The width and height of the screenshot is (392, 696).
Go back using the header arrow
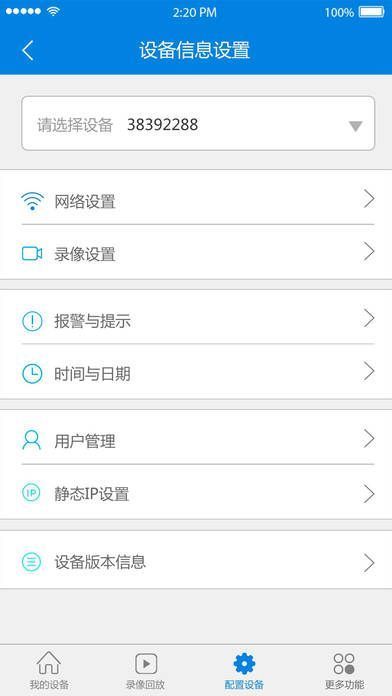[x=28, y=50]
